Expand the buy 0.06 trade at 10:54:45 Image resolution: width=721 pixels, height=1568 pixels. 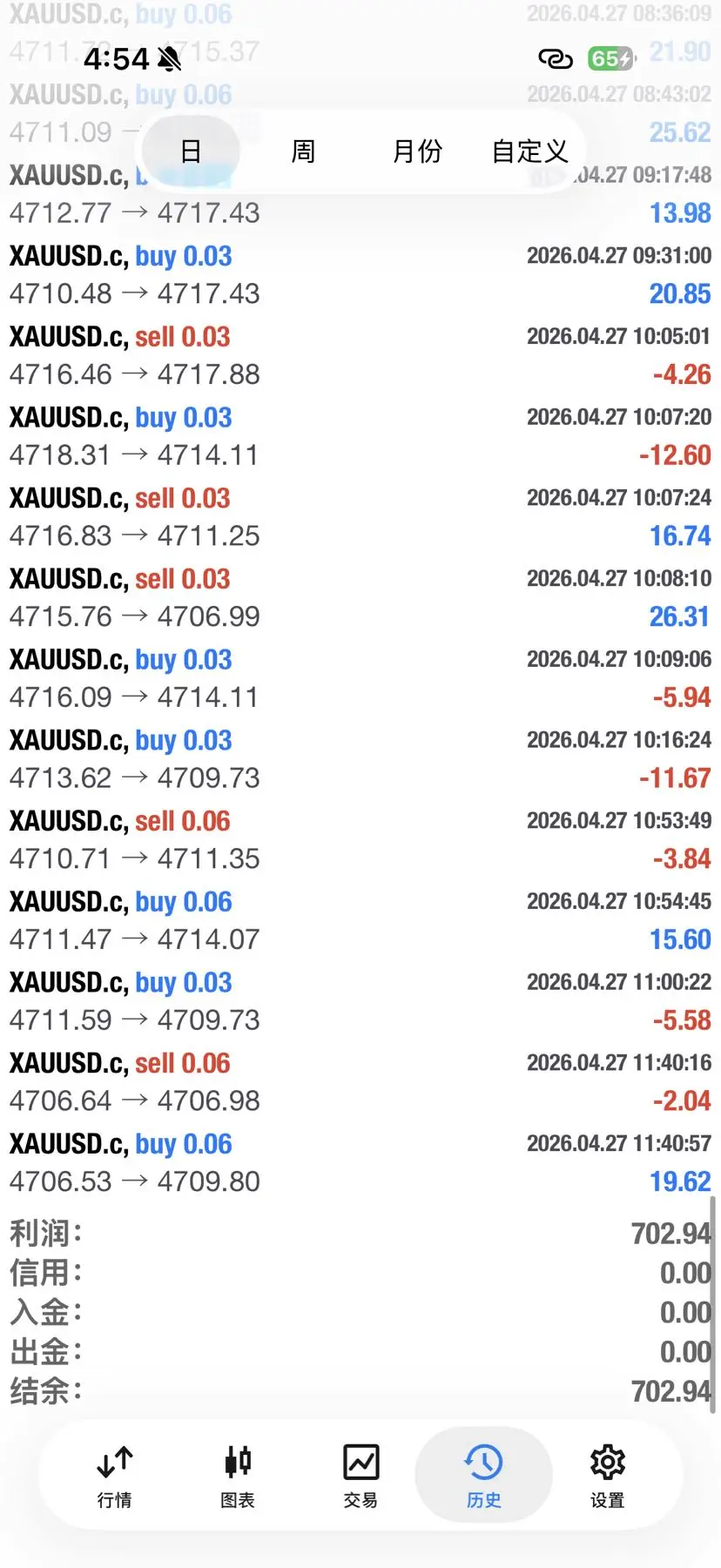point(360,920)
